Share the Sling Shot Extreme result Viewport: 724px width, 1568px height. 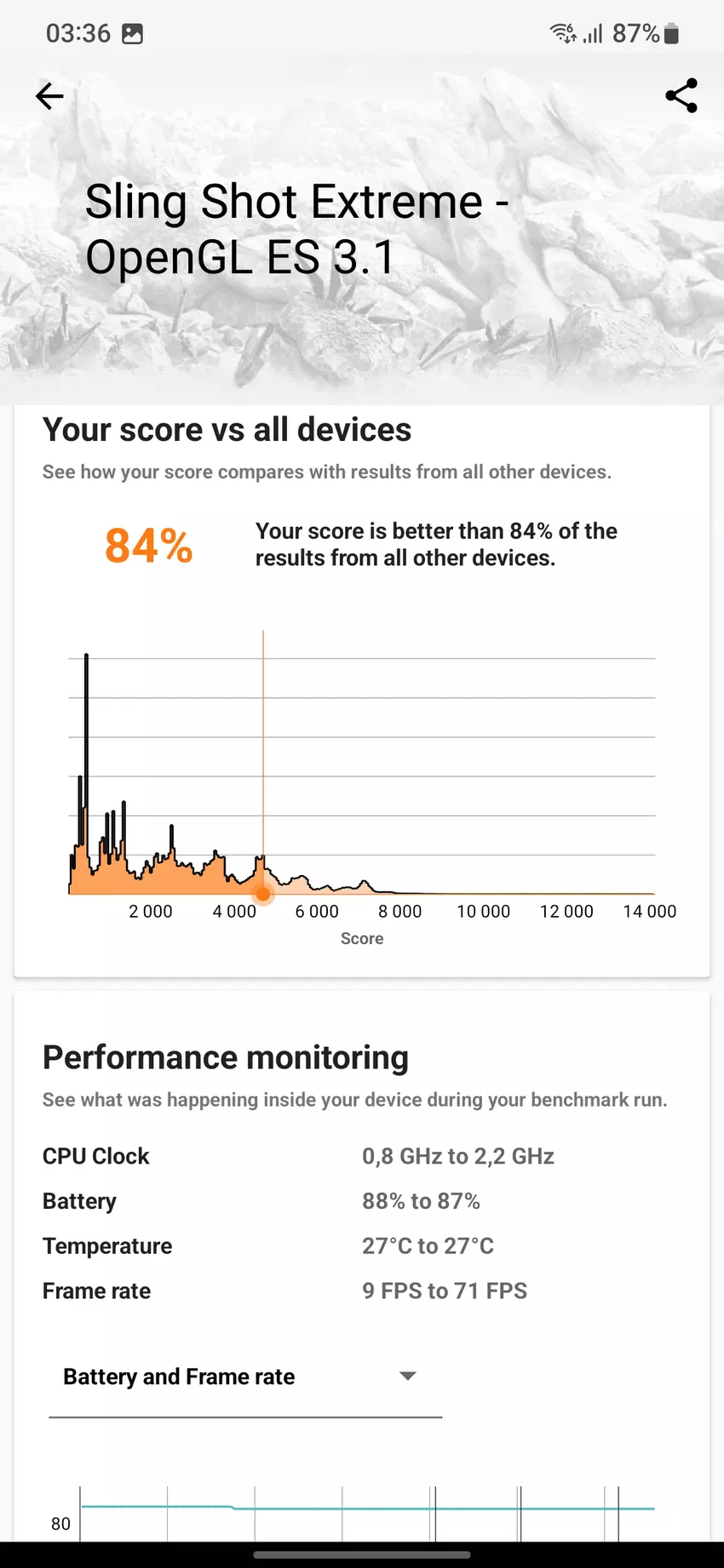tap(681, 96)
